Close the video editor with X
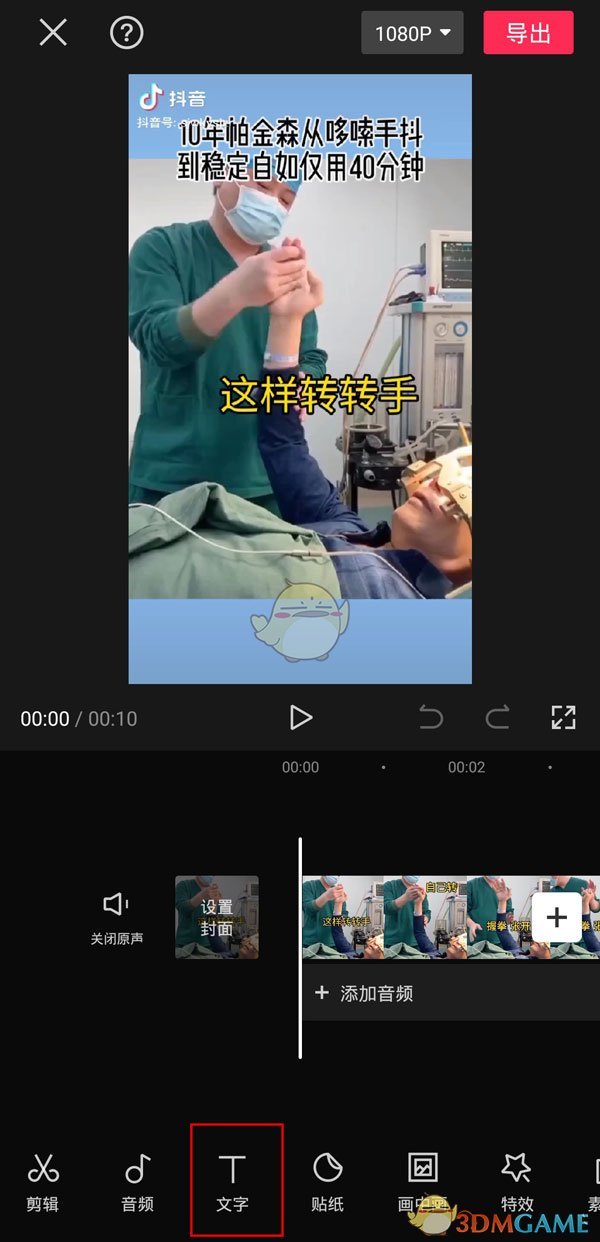 [x=53, y=33]
